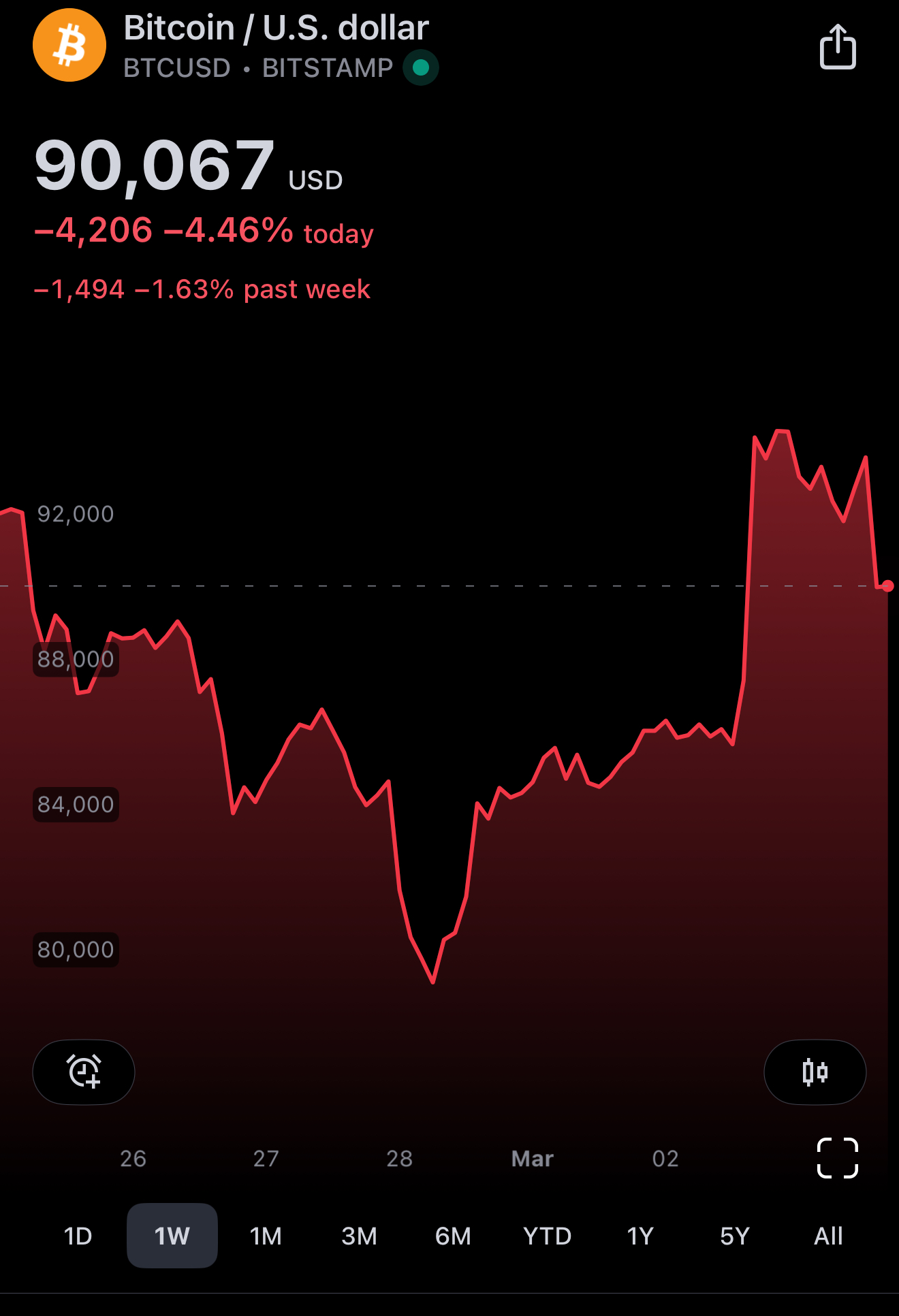Share the Bitcoin chart
Image resolution: width=899 pixels, height=1316 pixels.
point(837,47)
